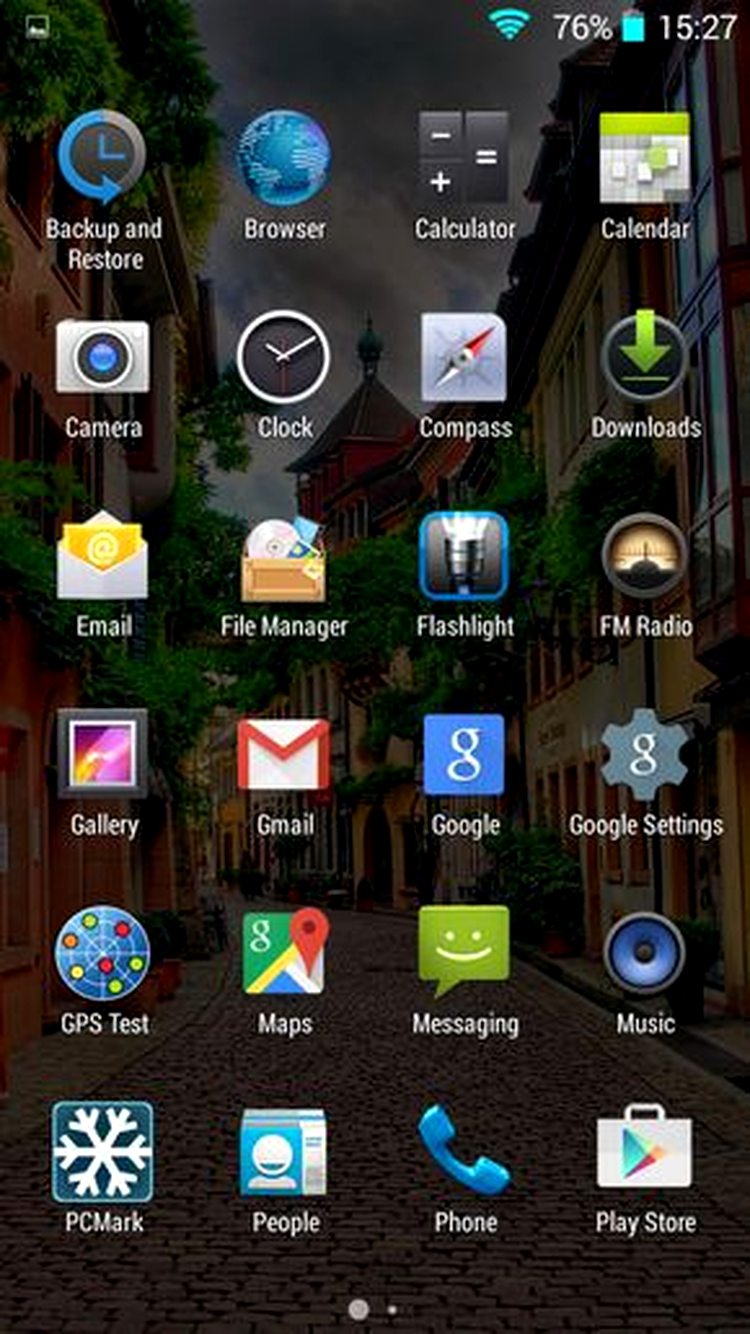750x1334 pixels.
Task: Open Gmail
Action: (284, 754)
